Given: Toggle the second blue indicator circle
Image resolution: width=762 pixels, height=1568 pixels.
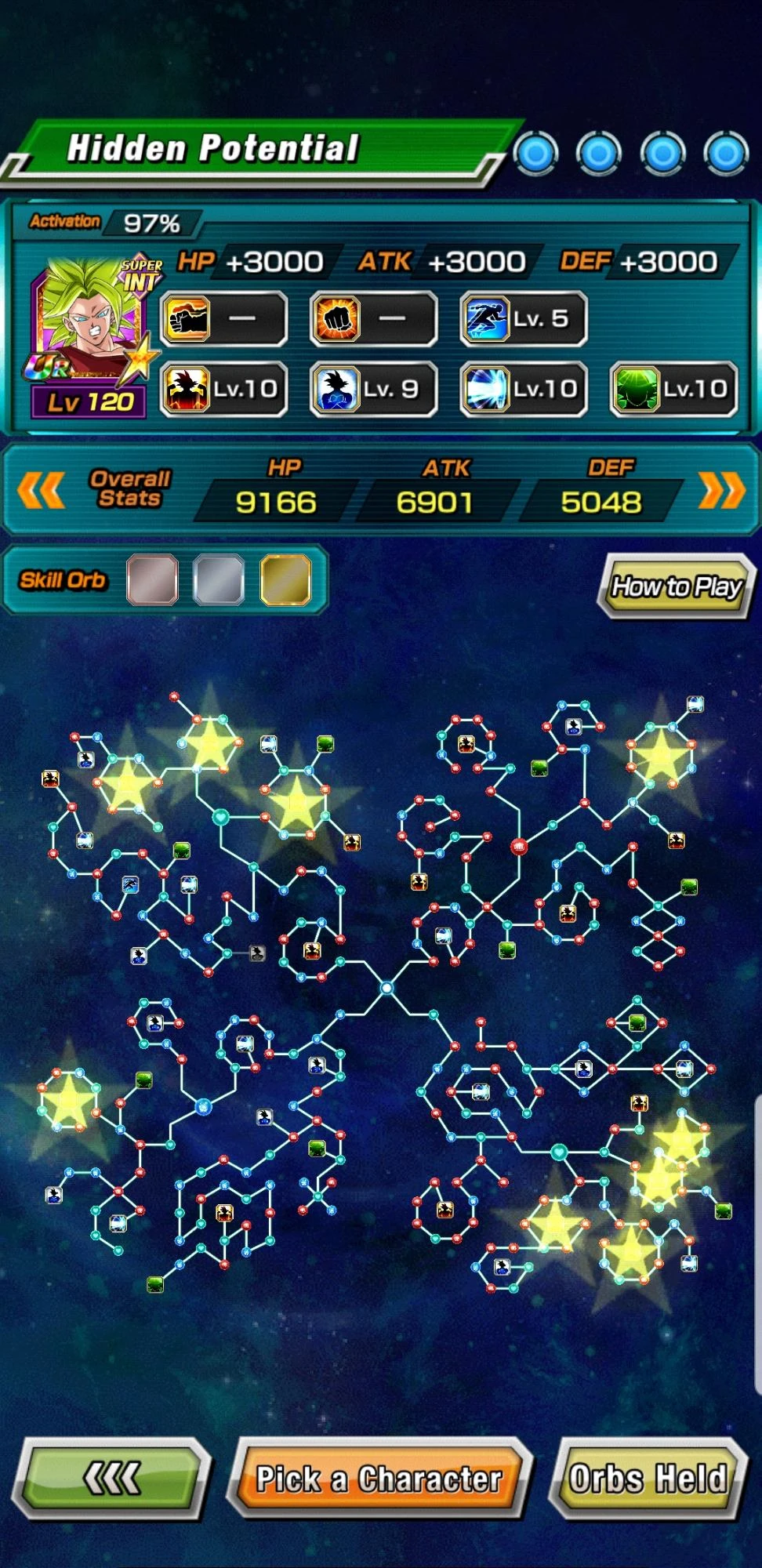Looking at the screenshot, I should click(597, 154).
